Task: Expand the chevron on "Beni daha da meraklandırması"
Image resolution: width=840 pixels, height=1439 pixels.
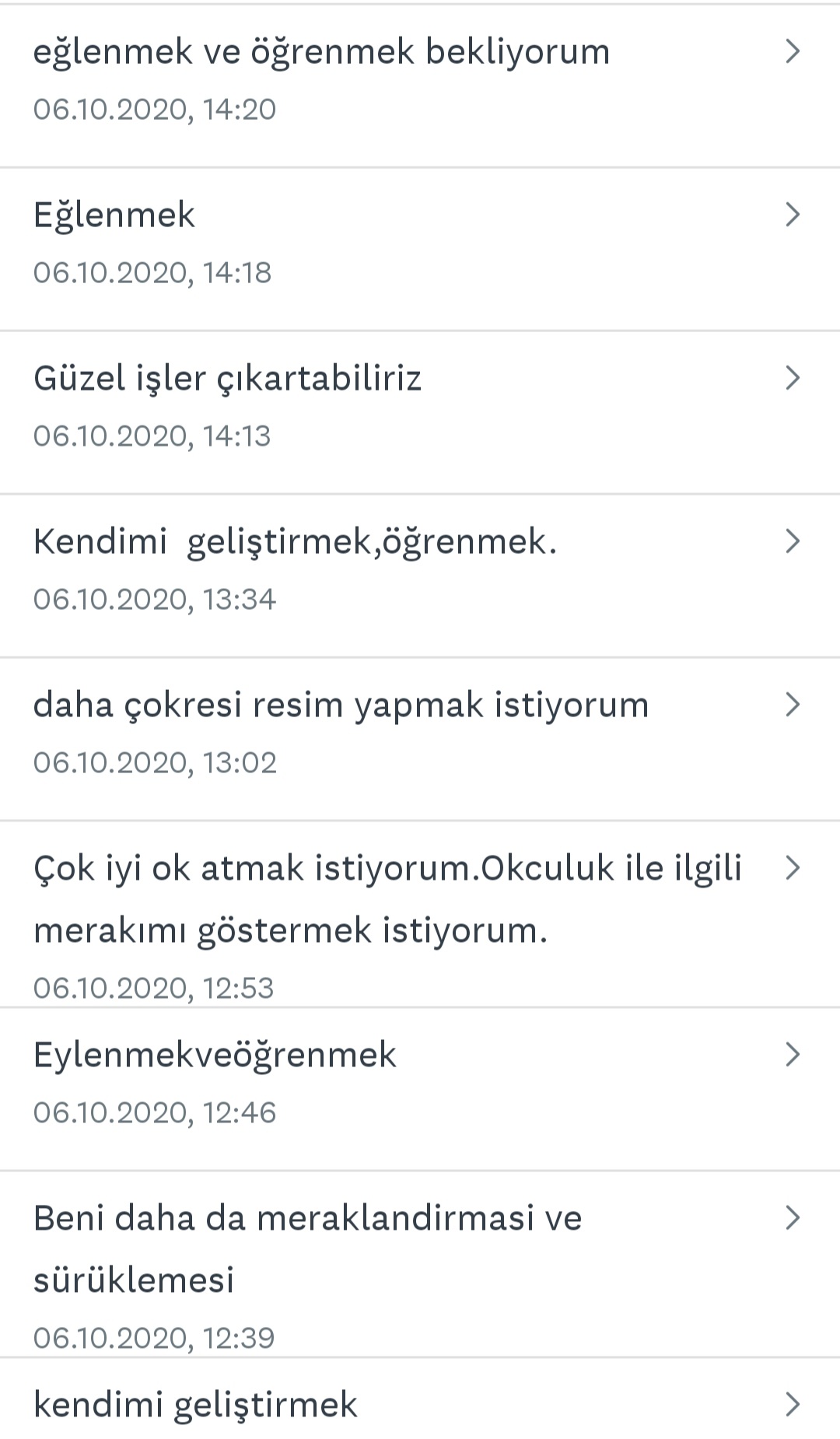Action: point(793,1220)
